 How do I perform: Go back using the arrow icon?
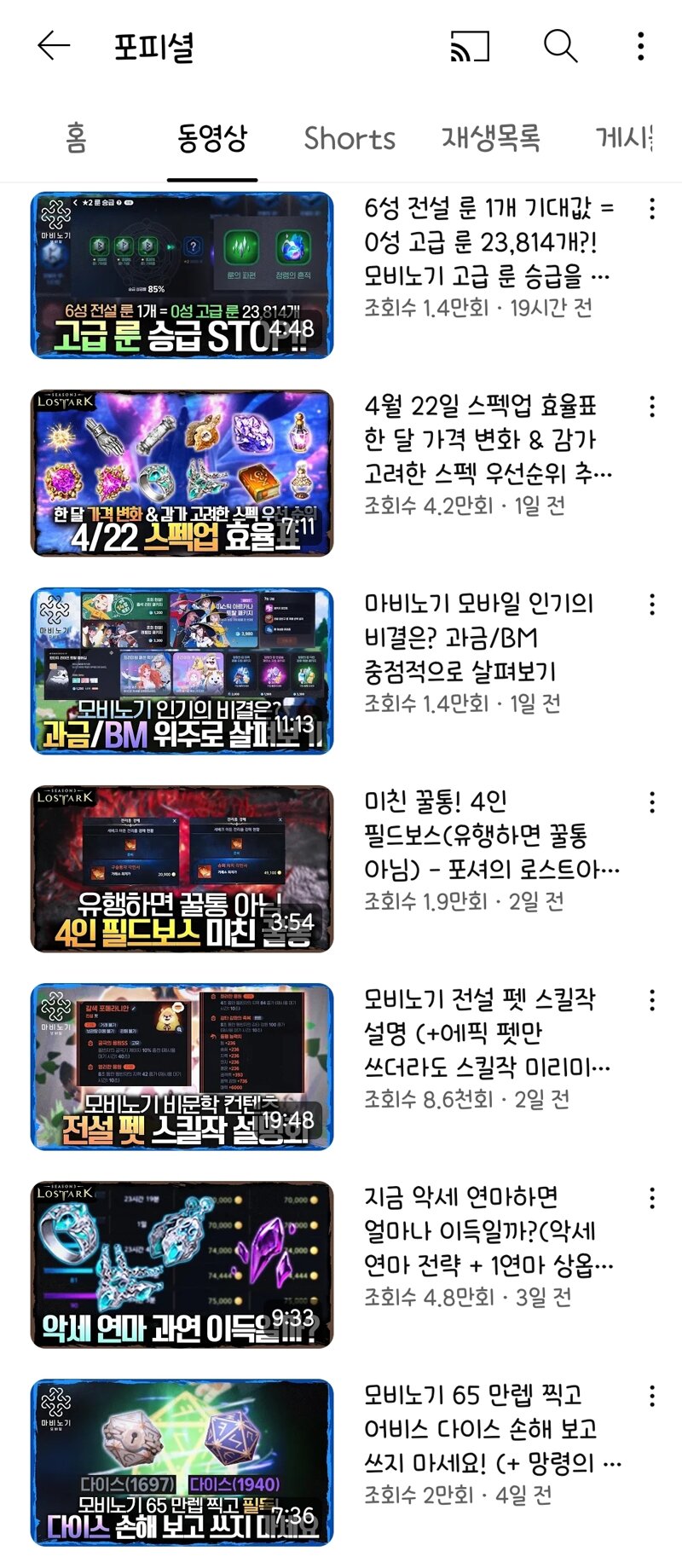click(x=54, y=46)
